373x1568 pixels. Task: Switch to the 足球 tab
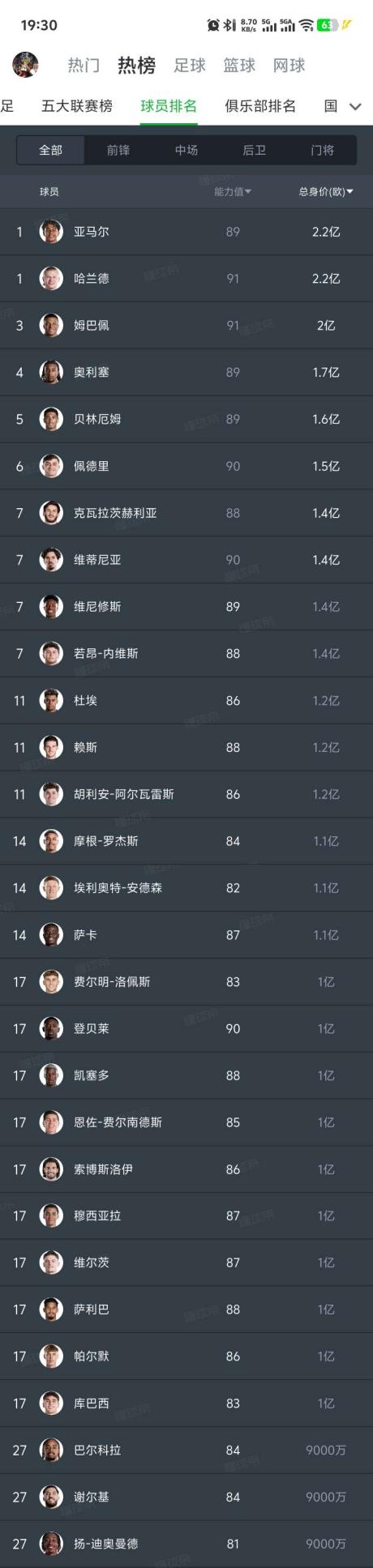click(190, 66)
